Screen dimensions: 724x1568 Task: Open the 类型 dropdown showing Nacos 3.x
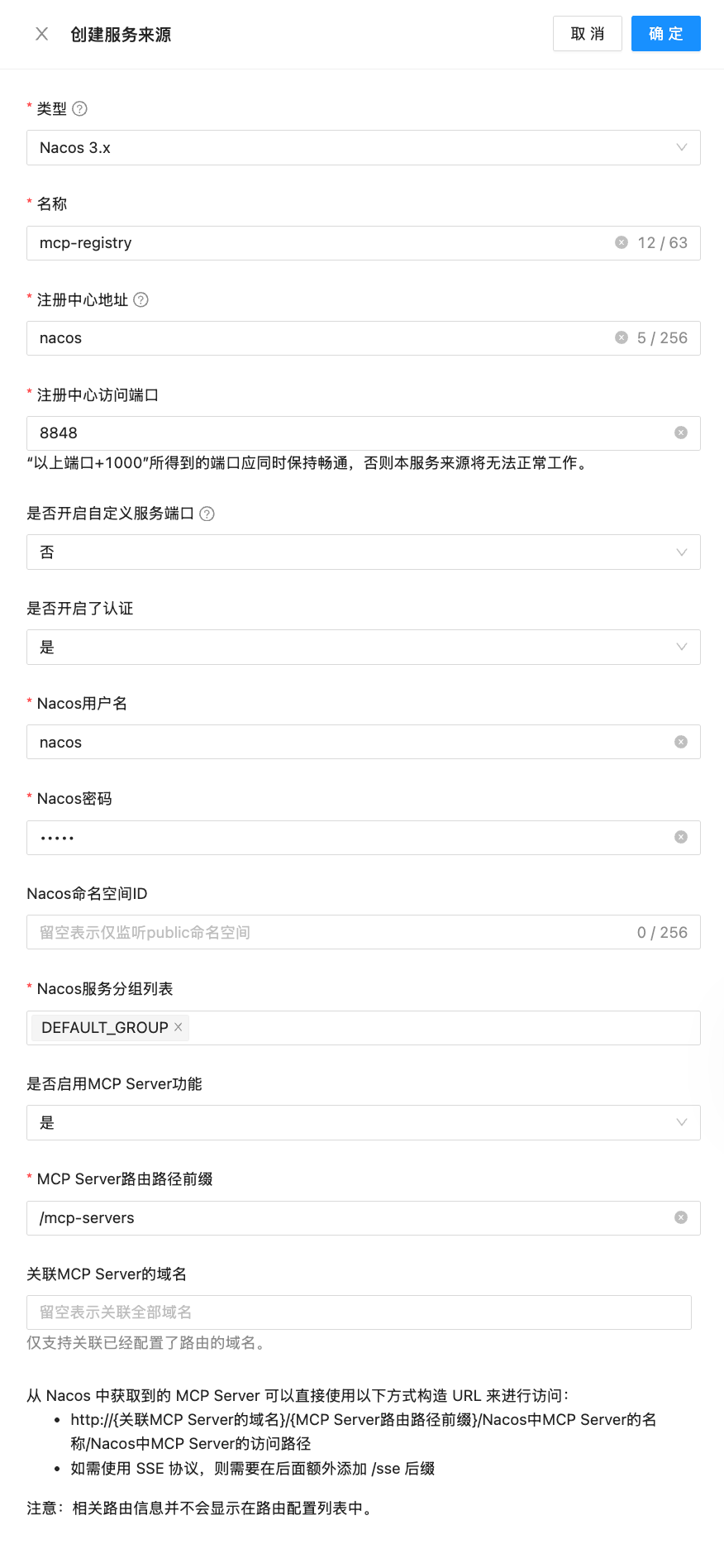[x=363, y=148]
